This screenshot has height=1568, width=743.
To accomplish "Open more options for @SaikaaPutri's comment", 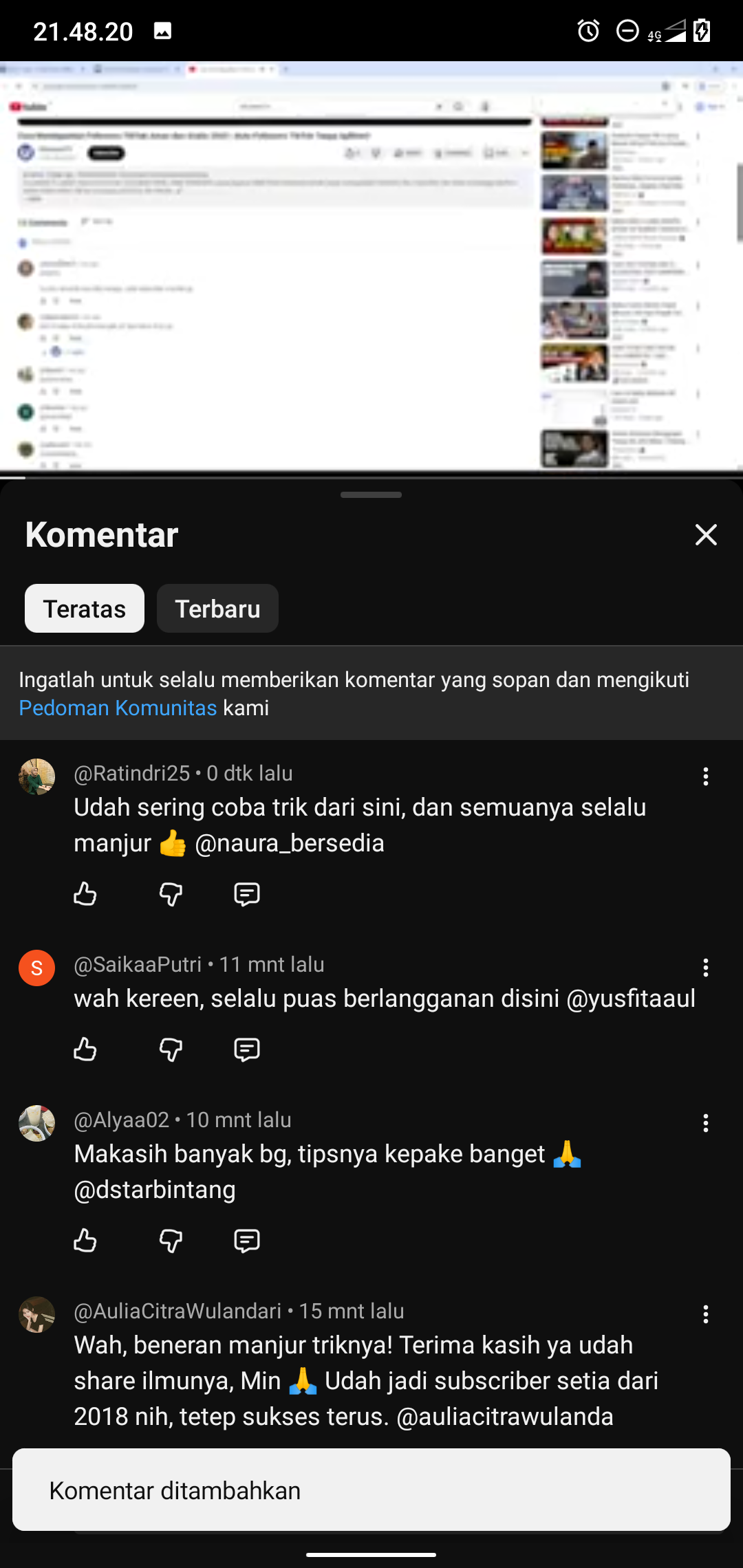I will click(x=705, y=968).
